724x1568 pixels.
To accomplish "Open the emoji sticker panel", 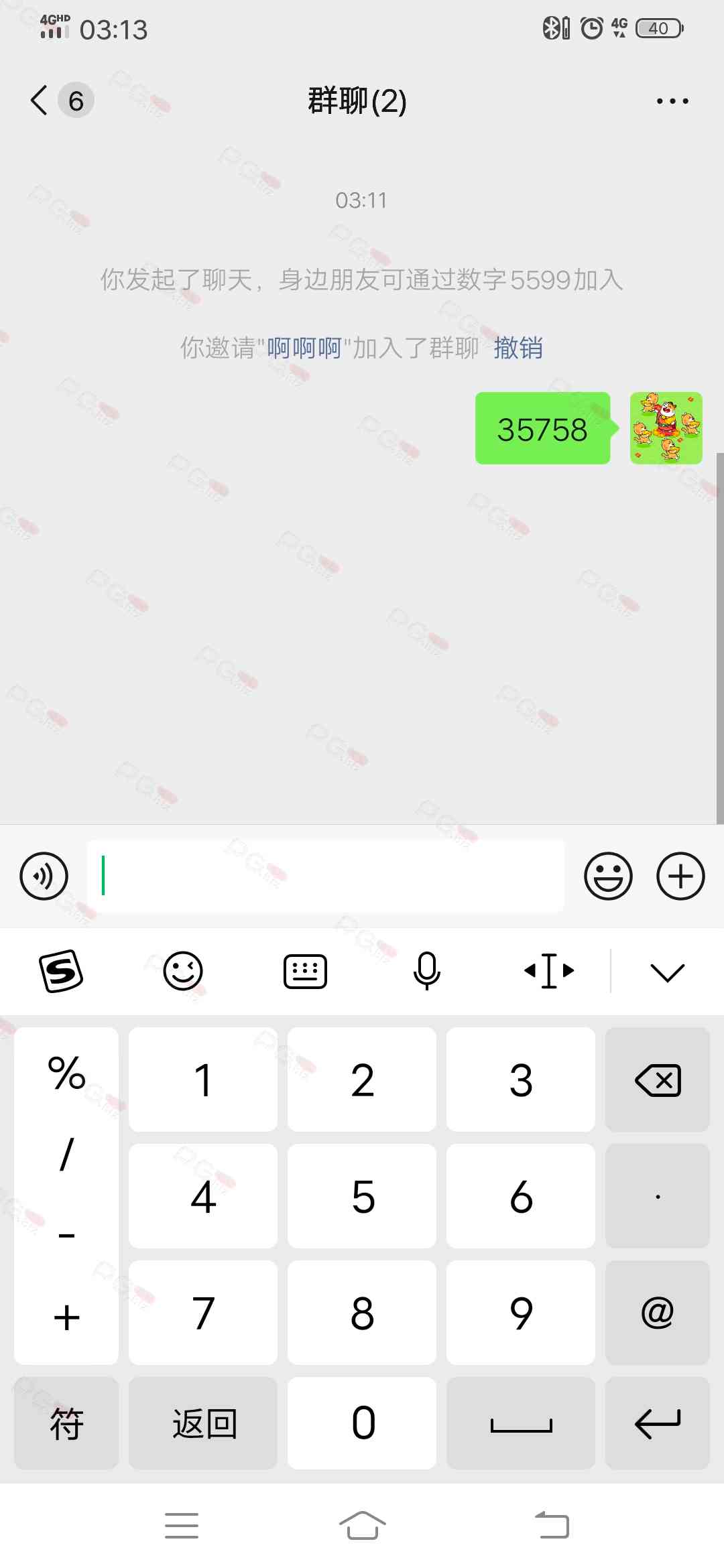I will [608, 876].
